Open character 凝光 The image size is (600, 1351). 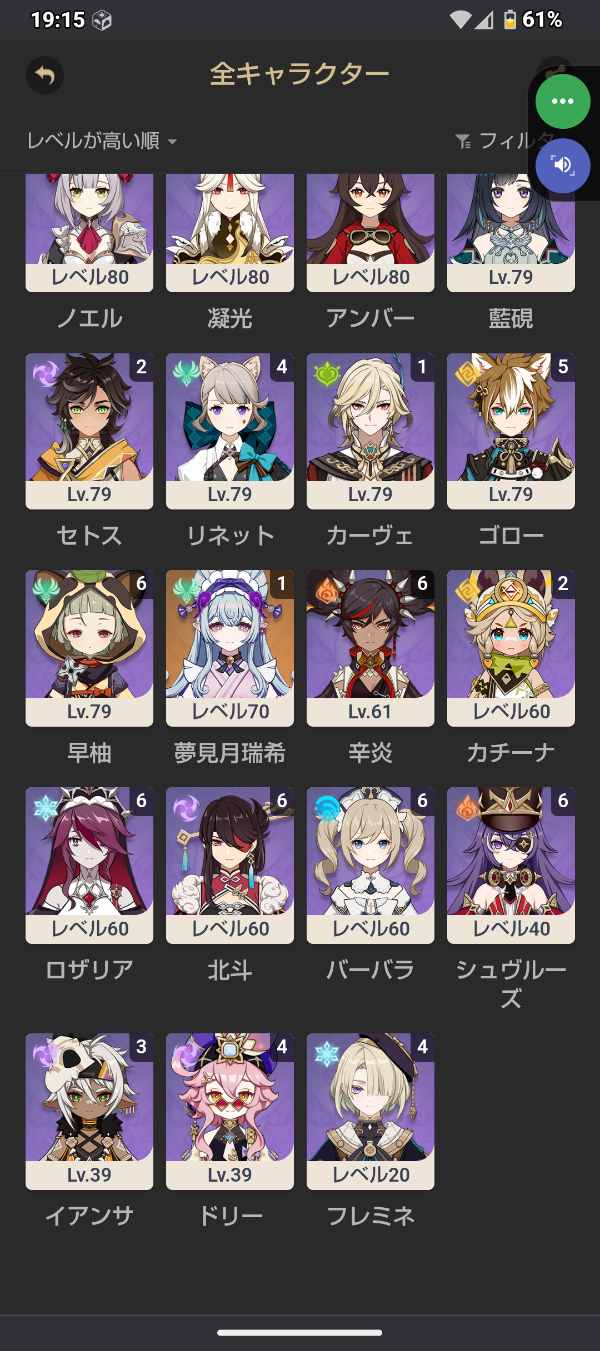(230, 232)
